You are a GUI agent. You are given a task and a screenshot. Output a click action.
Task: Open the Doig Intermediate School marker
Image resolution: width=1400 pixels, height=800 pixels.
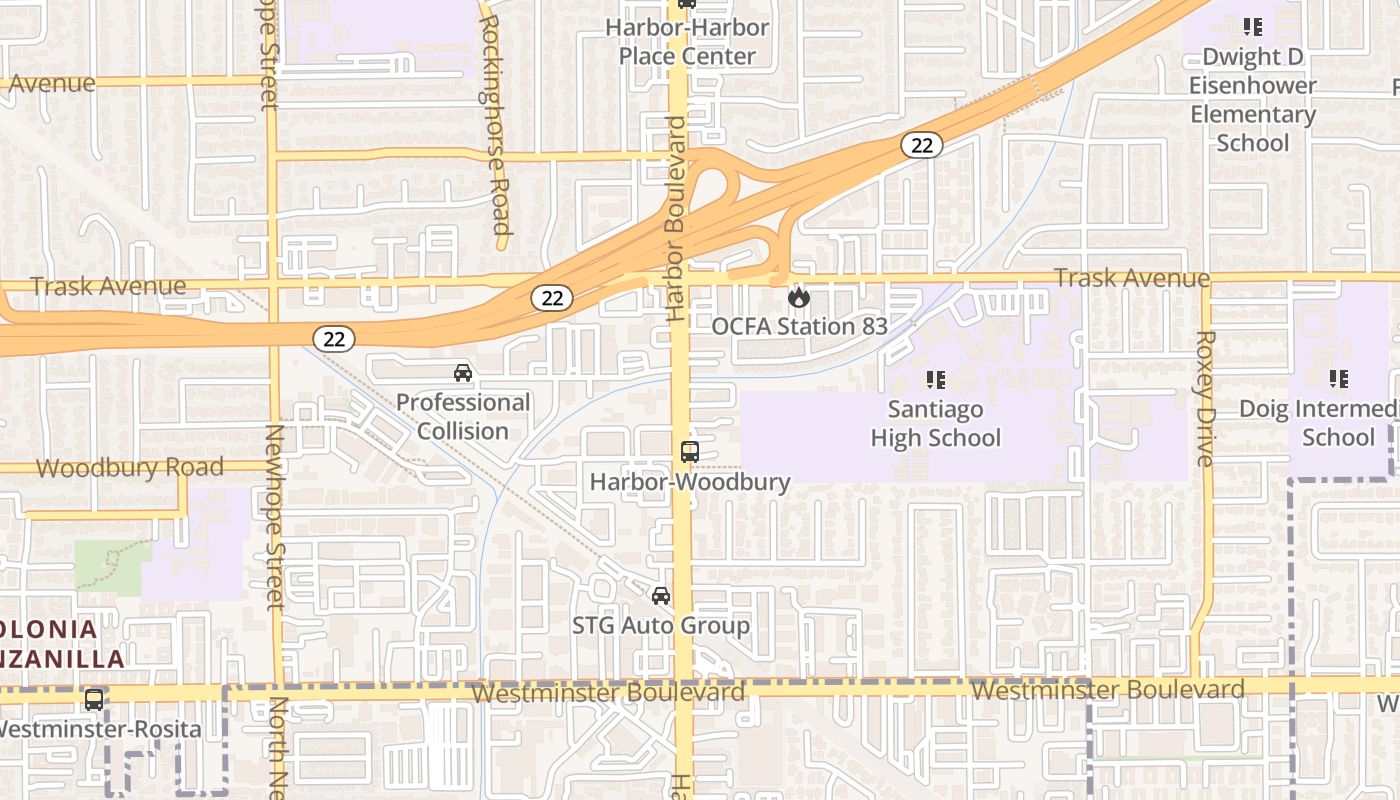pyautogui.click(x=1338, y=379)
